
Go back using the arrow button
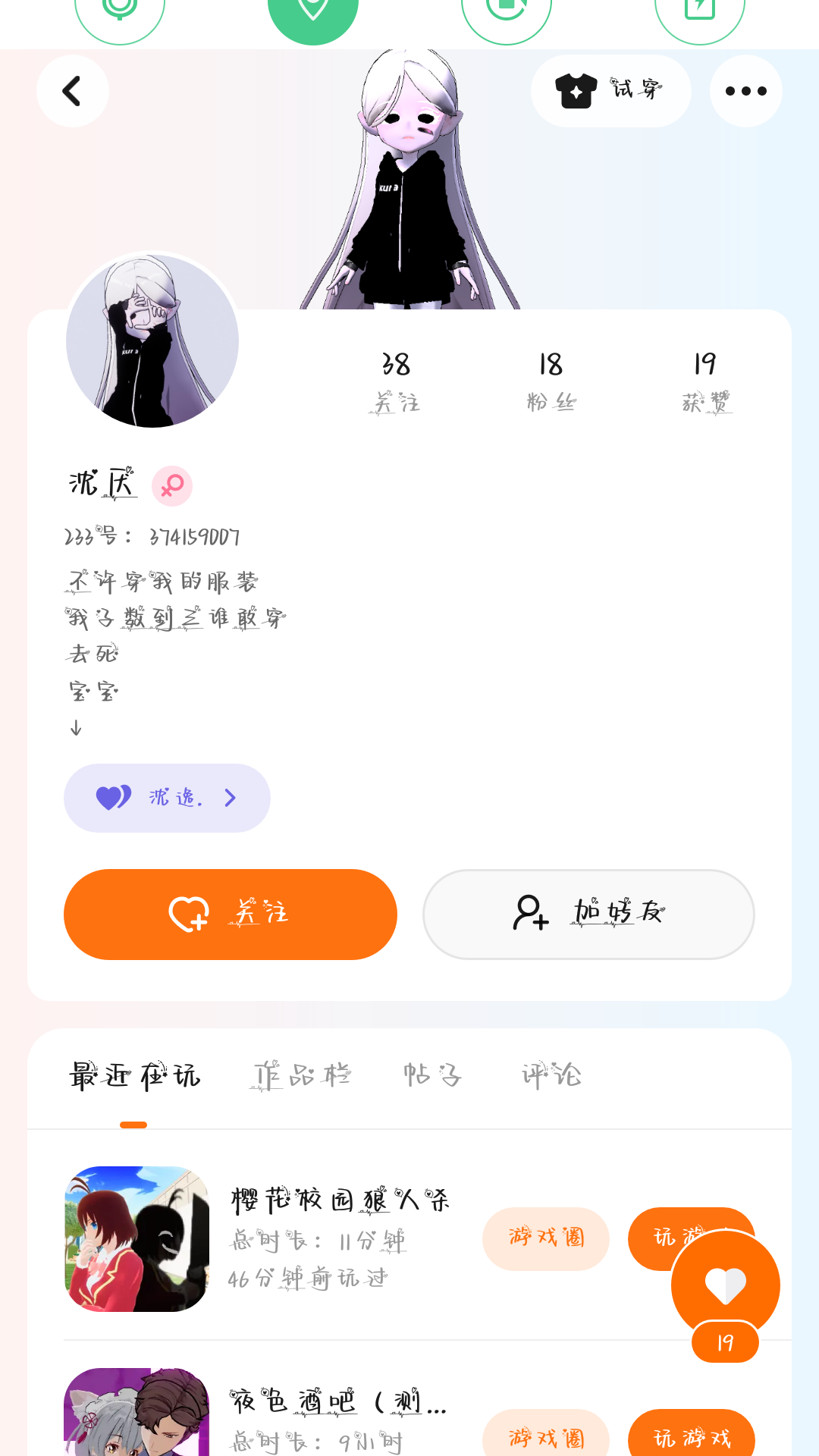72,91
